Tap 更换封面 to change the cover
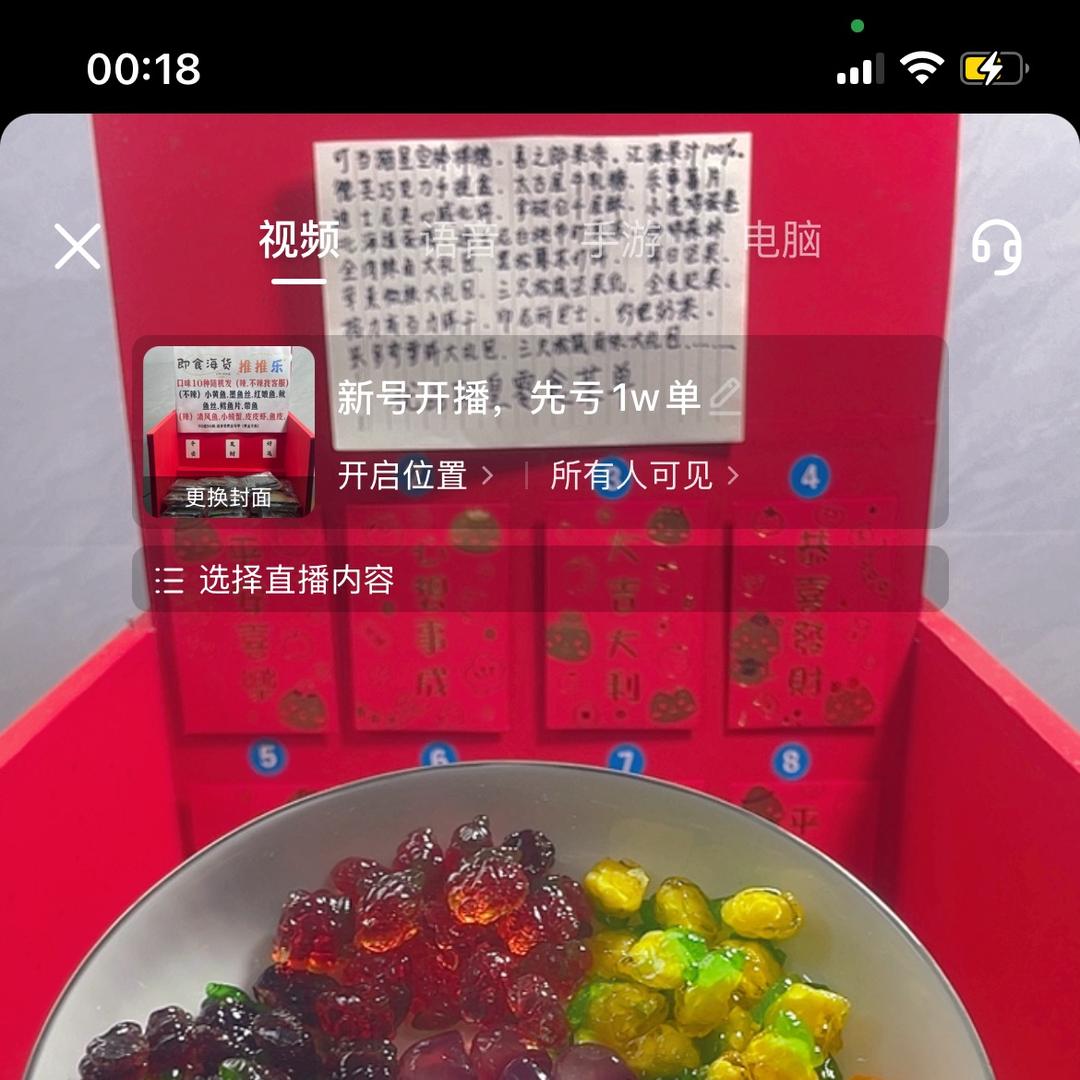Viewport: 1080px width, 1080px height. (x=228, y=497)
